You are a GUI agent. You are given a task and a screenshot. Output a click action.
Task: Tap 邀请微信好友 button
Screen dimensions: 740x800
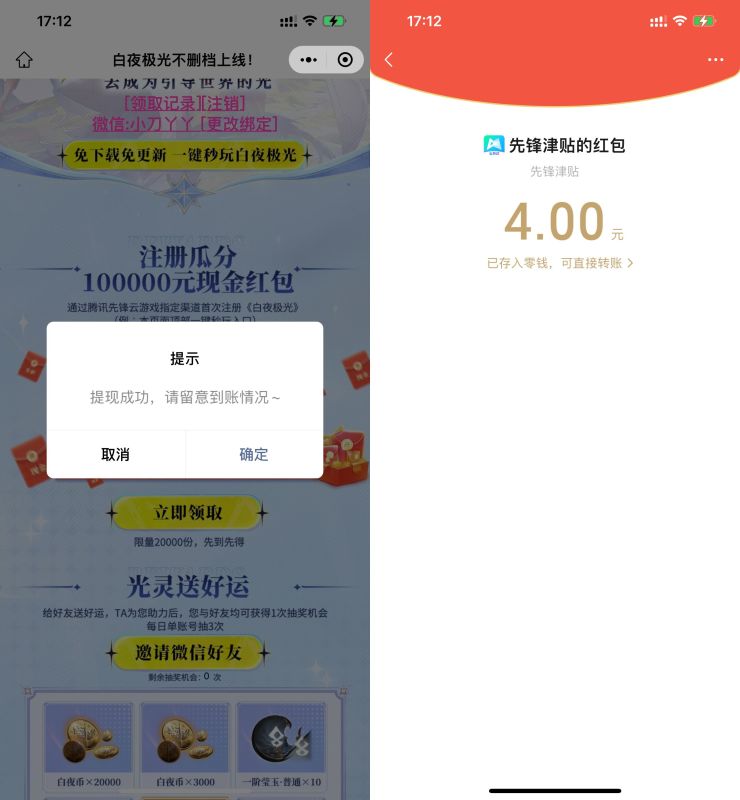[x=187, y=652]
